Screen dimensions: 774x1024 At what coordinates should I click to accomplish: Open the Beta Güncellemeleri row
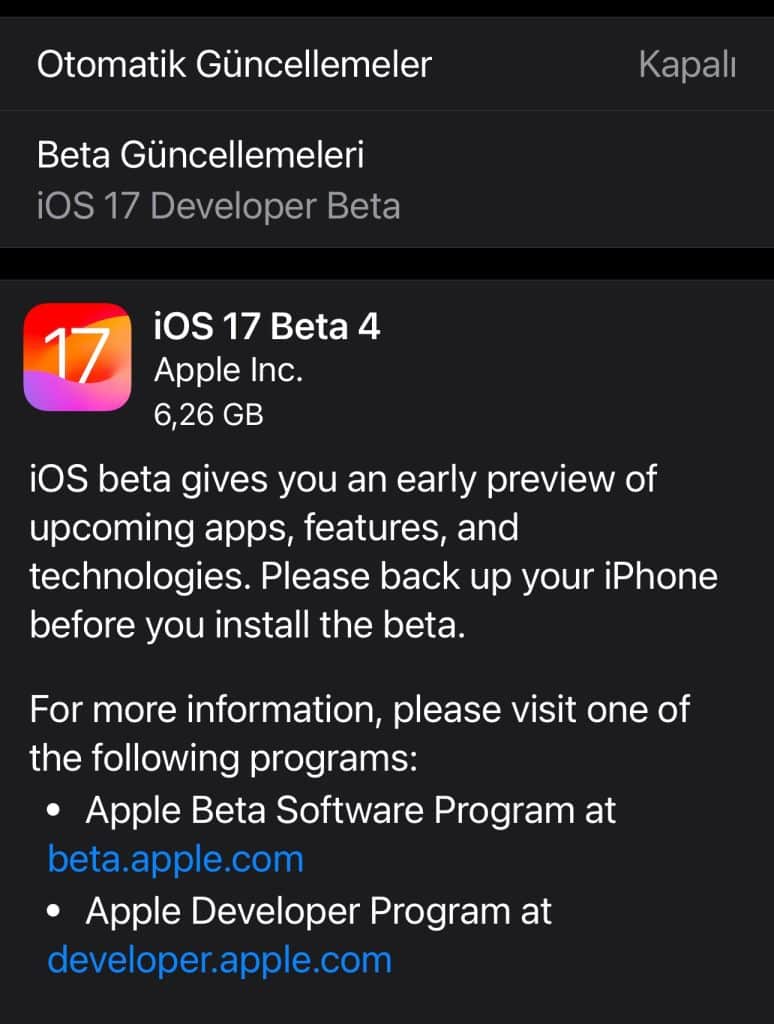point(386,180)
